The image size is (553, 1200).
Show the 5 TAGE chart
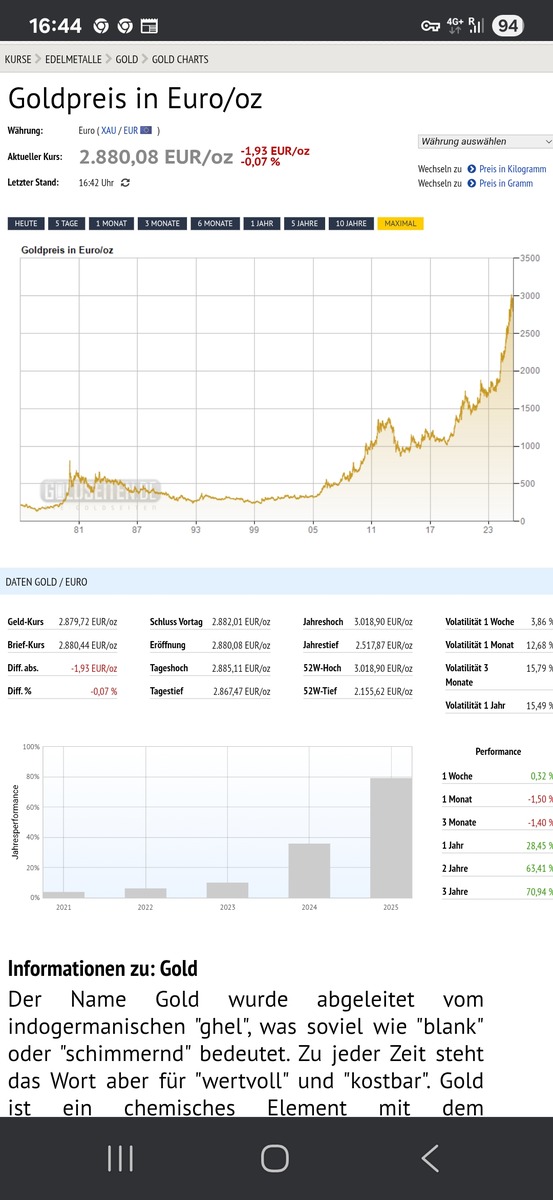(68, 224)
